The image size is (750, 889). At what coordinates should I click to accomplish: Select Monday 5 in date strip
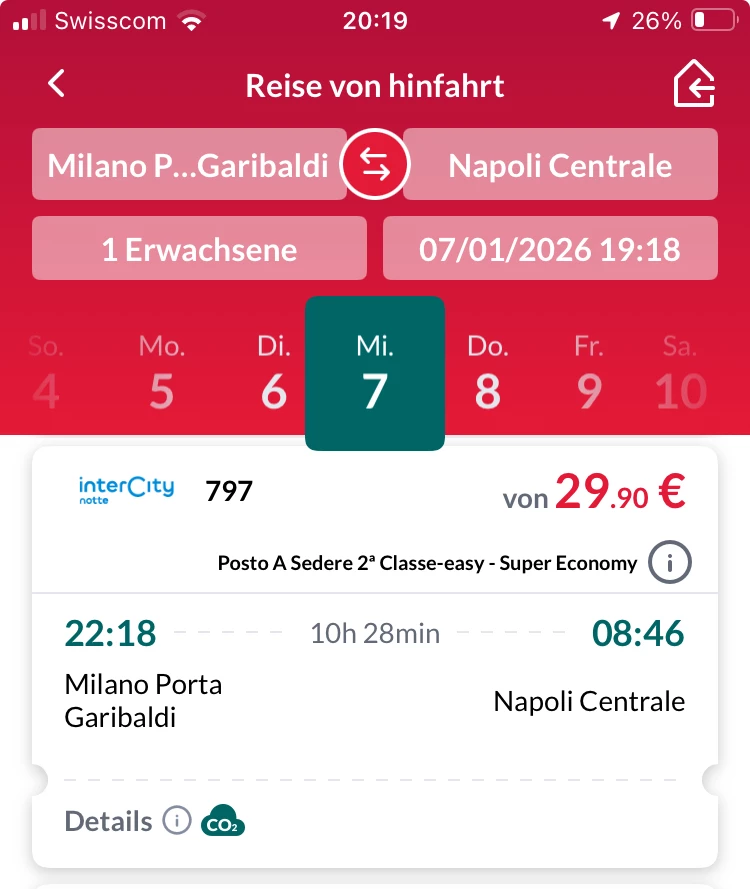tap(162, 375)
